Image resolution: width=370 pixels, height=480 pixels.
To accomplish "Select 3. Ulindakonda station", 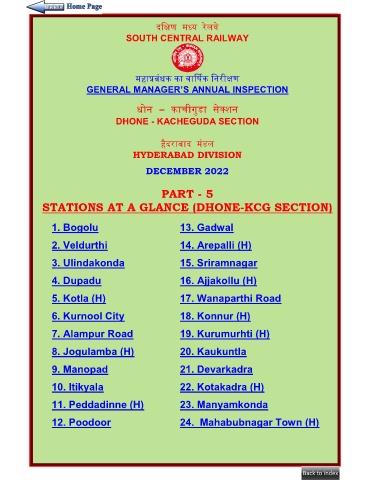I will coord(88,263).
